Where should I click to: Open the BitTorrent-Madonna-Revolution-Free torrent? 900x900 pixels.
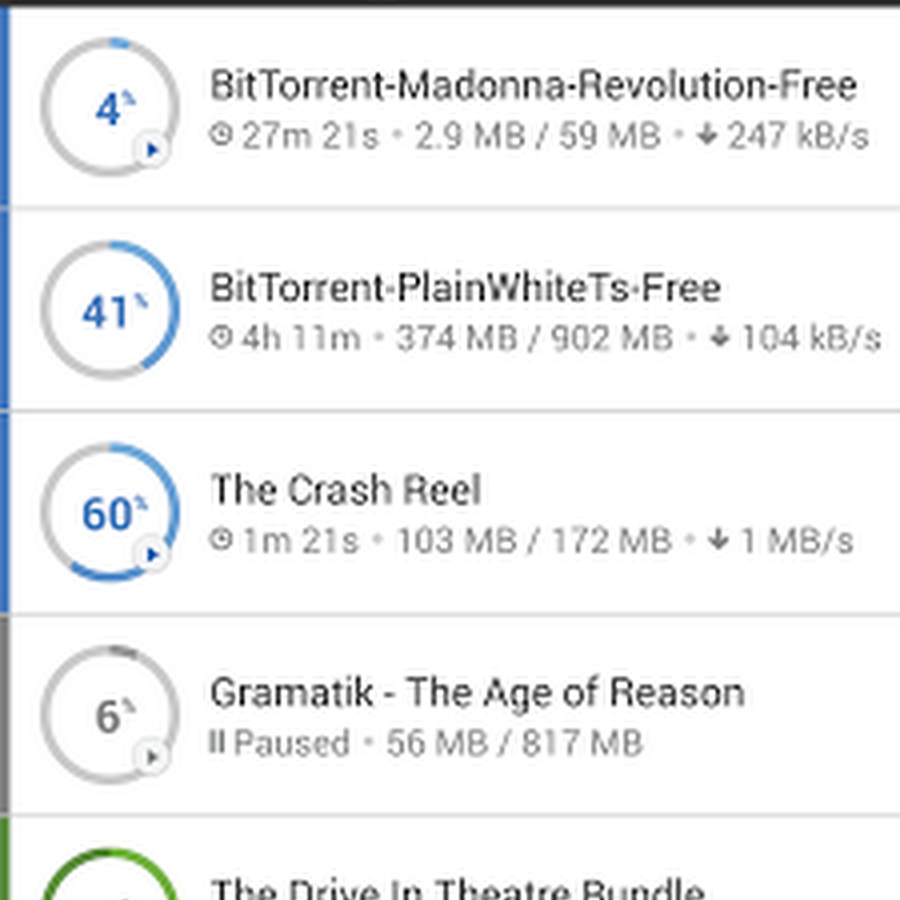tap(532, 87)
